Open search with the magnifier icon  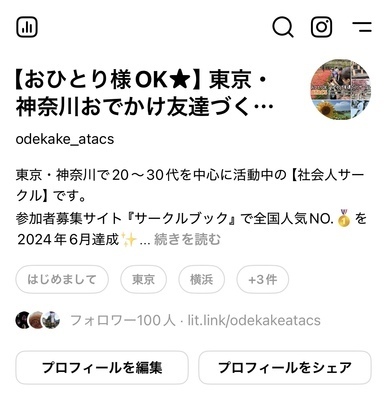pyautogui.click(x=283, y=27)
